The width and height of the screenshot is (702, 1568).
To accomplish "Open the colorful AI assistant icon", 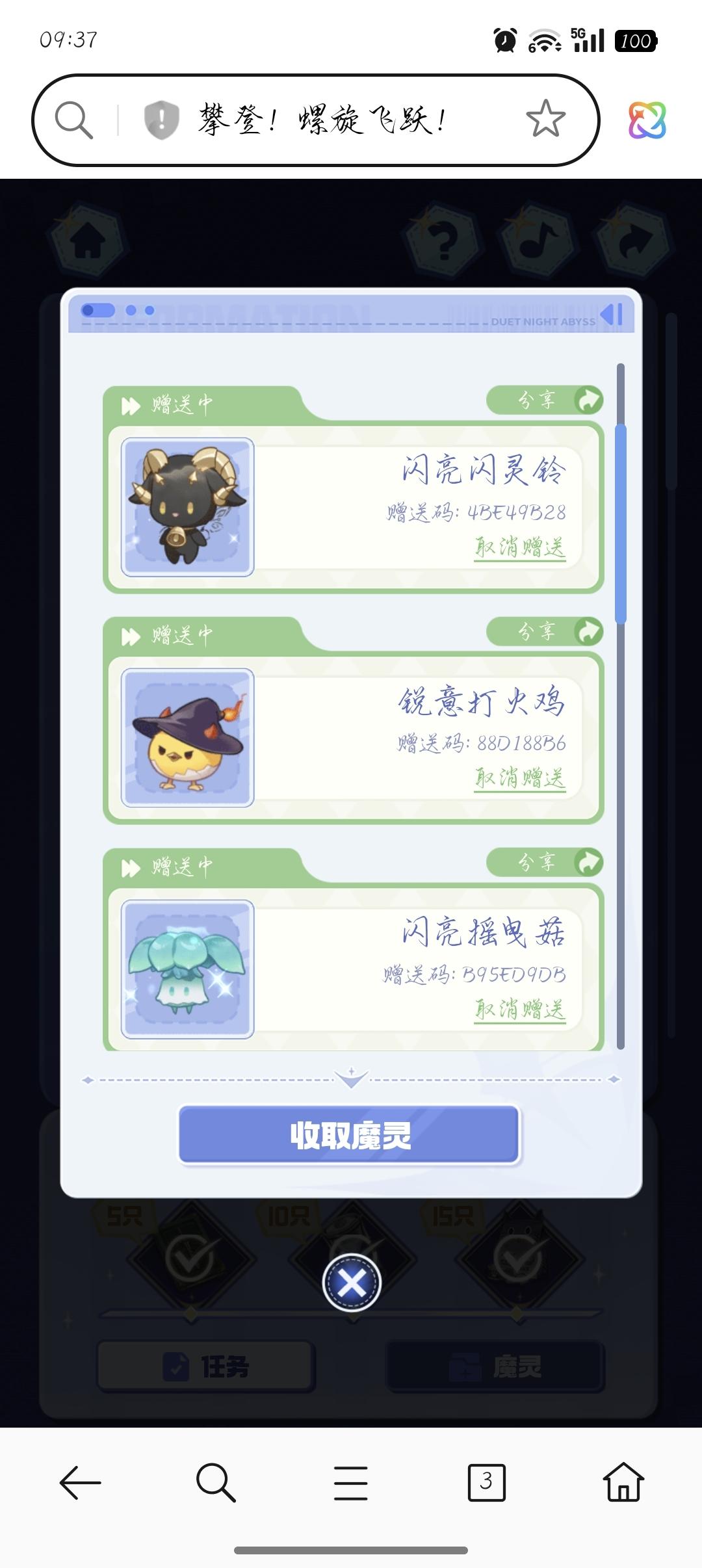I will pyautogui.click(x=647, y=120).
